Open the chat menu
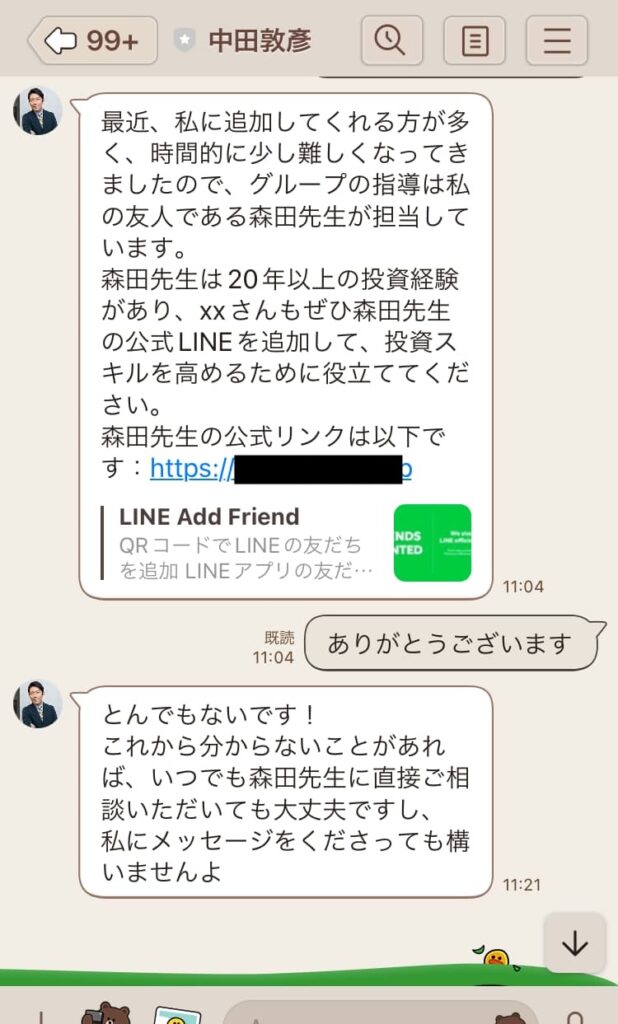The width and height of the screenshot is (618, 1024). (556, 41)
